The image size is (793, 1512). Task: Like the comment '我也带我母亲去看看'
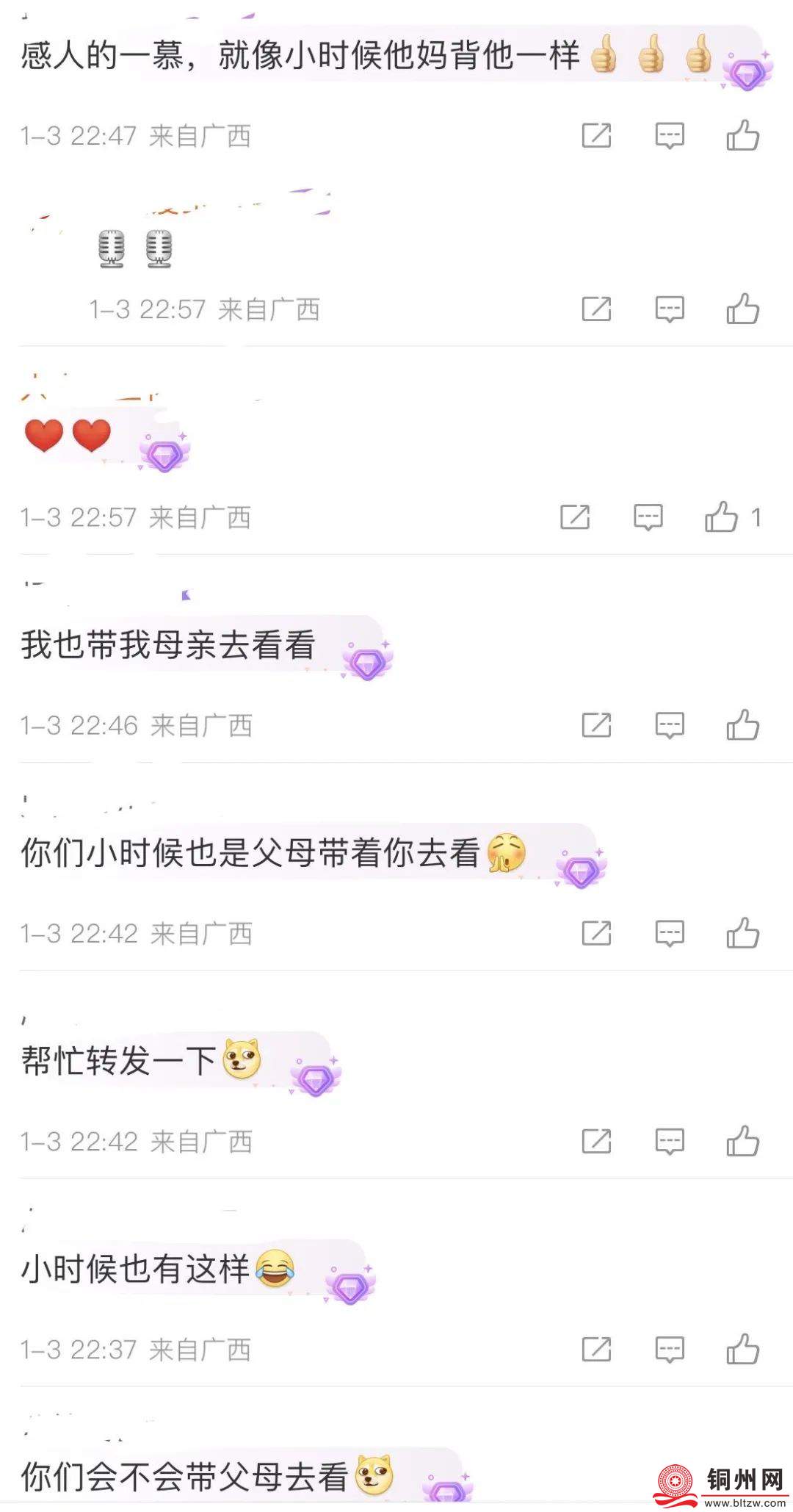[742, 724]
